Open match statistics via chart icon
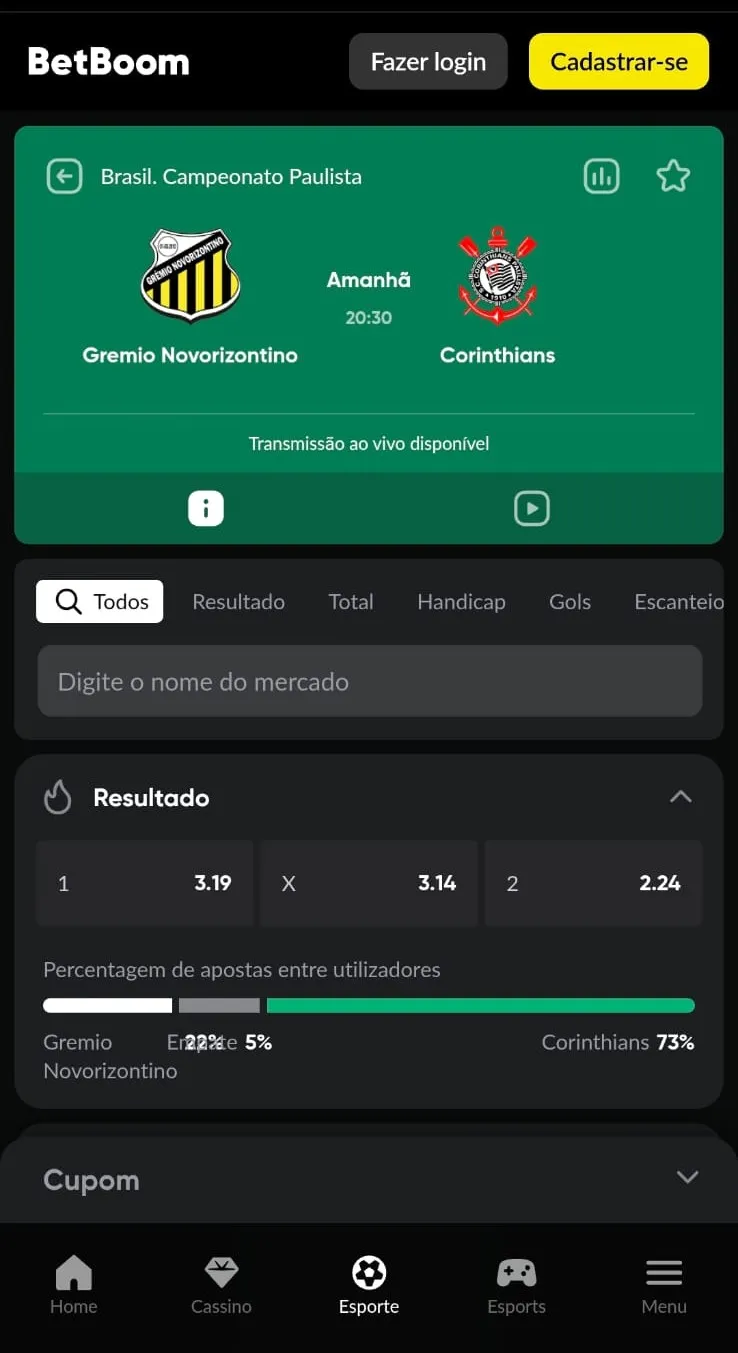 [x=601, y=175]
